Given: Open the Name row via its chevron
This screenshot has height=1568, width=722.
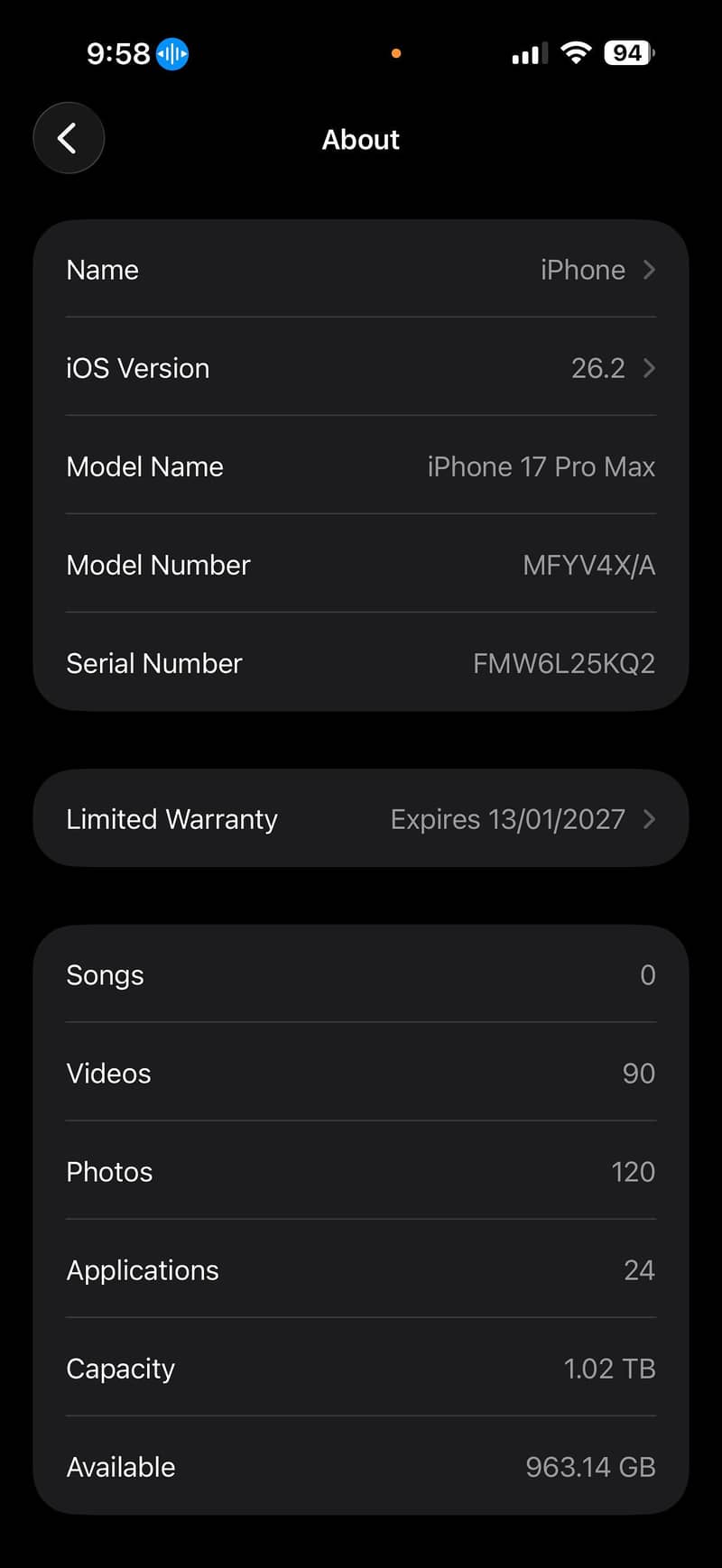Looking at the screenshot, I should (x=649, y=270).
